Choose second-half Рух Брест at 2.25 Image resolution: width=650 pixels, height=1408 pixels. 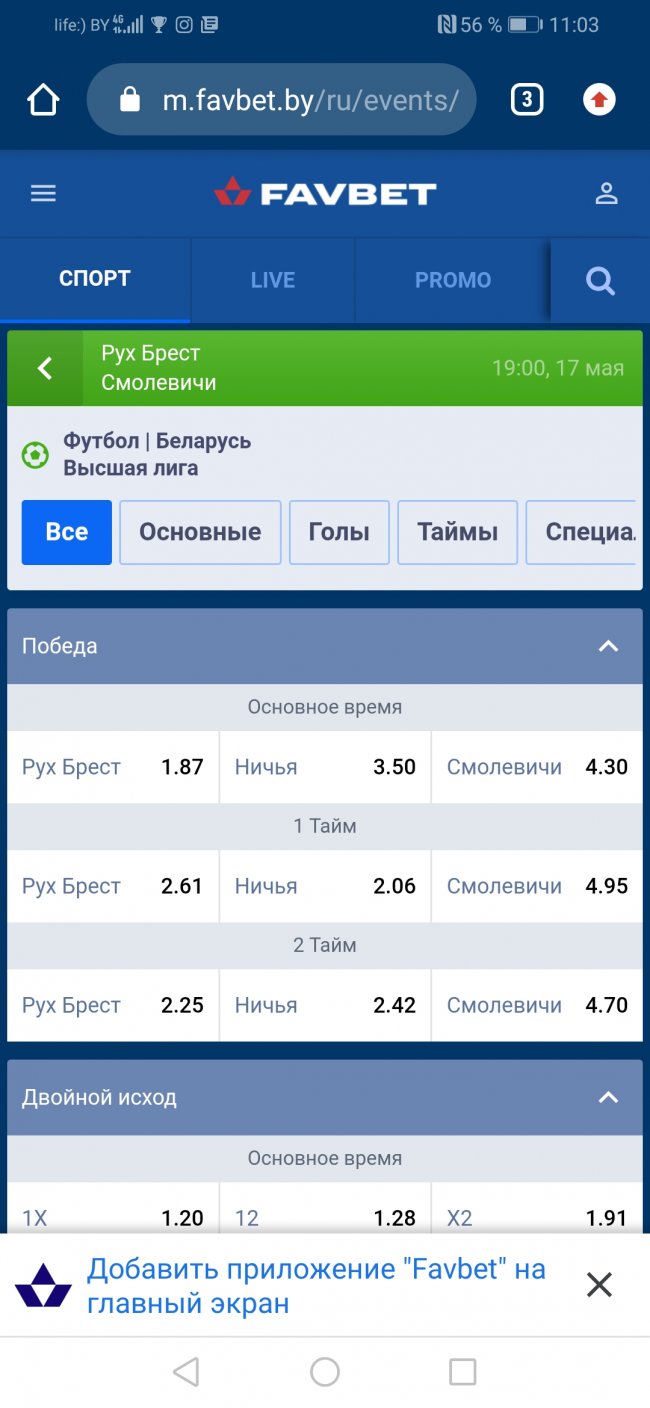(x=112, y=1005)
